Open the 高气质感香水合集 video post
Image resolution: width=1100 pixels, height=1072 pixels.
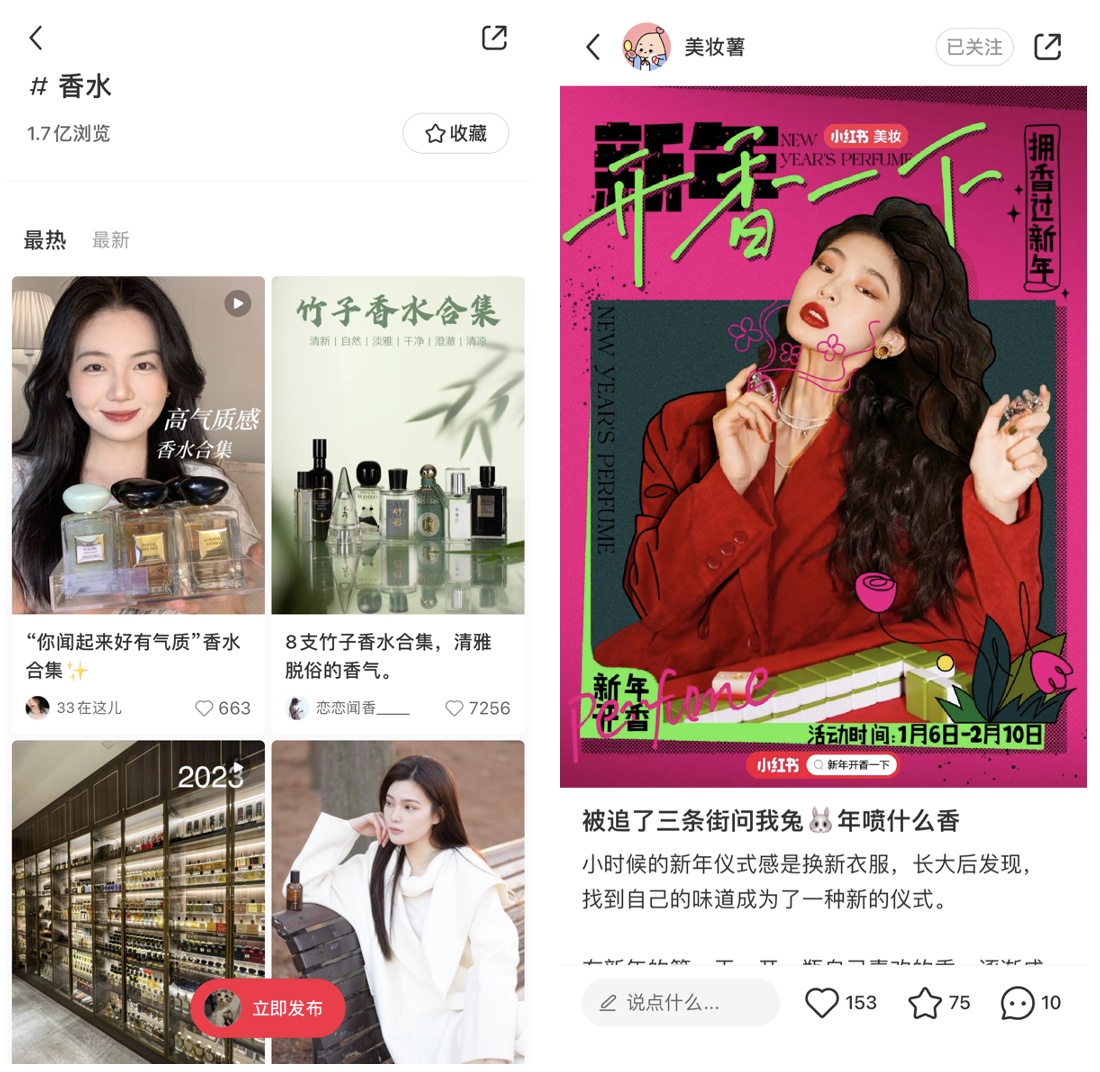pos(138,445)
